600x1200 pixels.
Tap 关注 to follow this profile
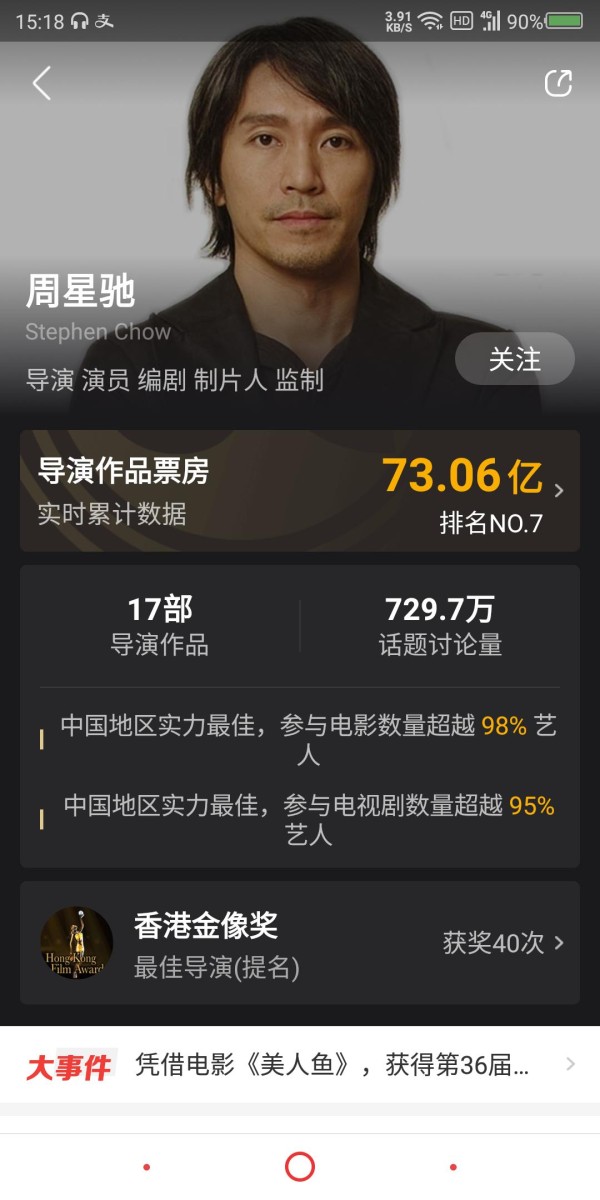click(x=515, y=360)
